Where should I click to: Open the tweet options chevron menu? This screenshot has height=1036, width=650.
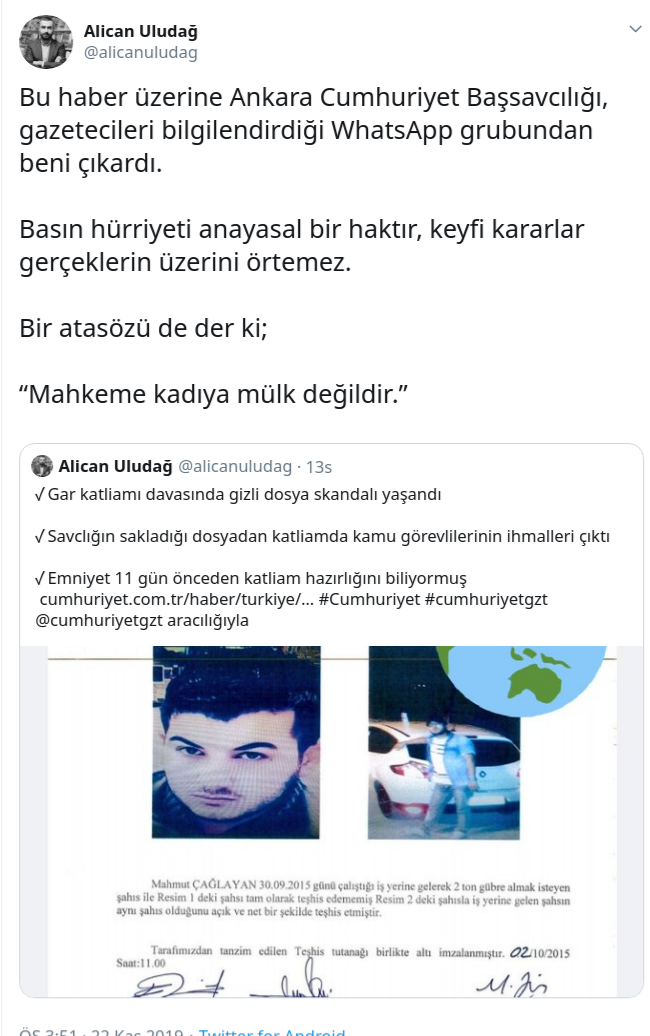coord(635,30)
